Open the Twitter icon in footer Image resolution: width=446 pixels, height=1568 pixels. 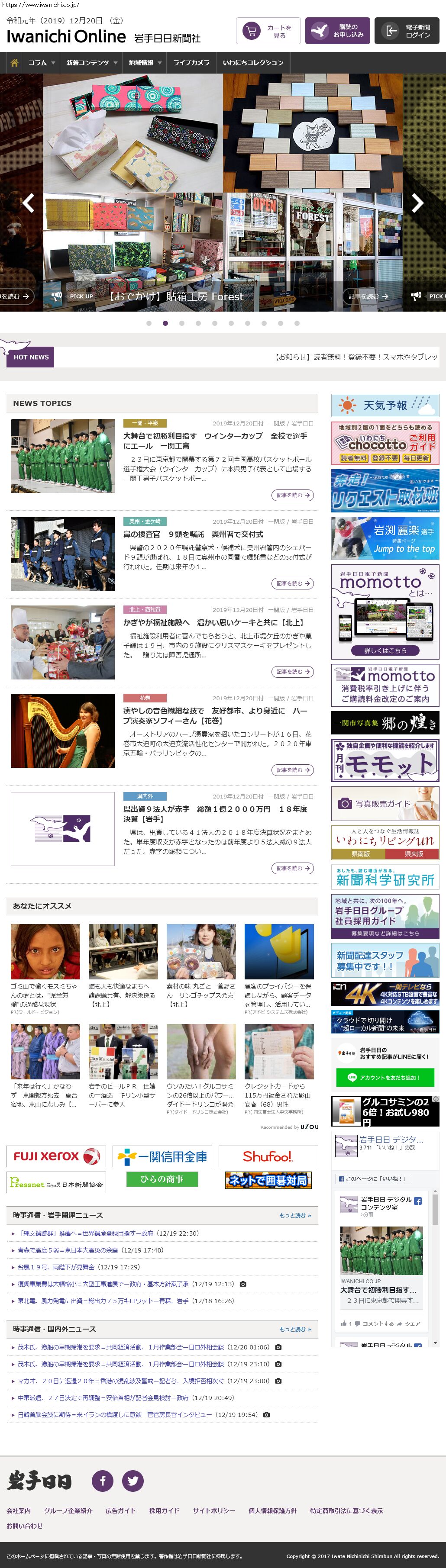point(133,1480)
